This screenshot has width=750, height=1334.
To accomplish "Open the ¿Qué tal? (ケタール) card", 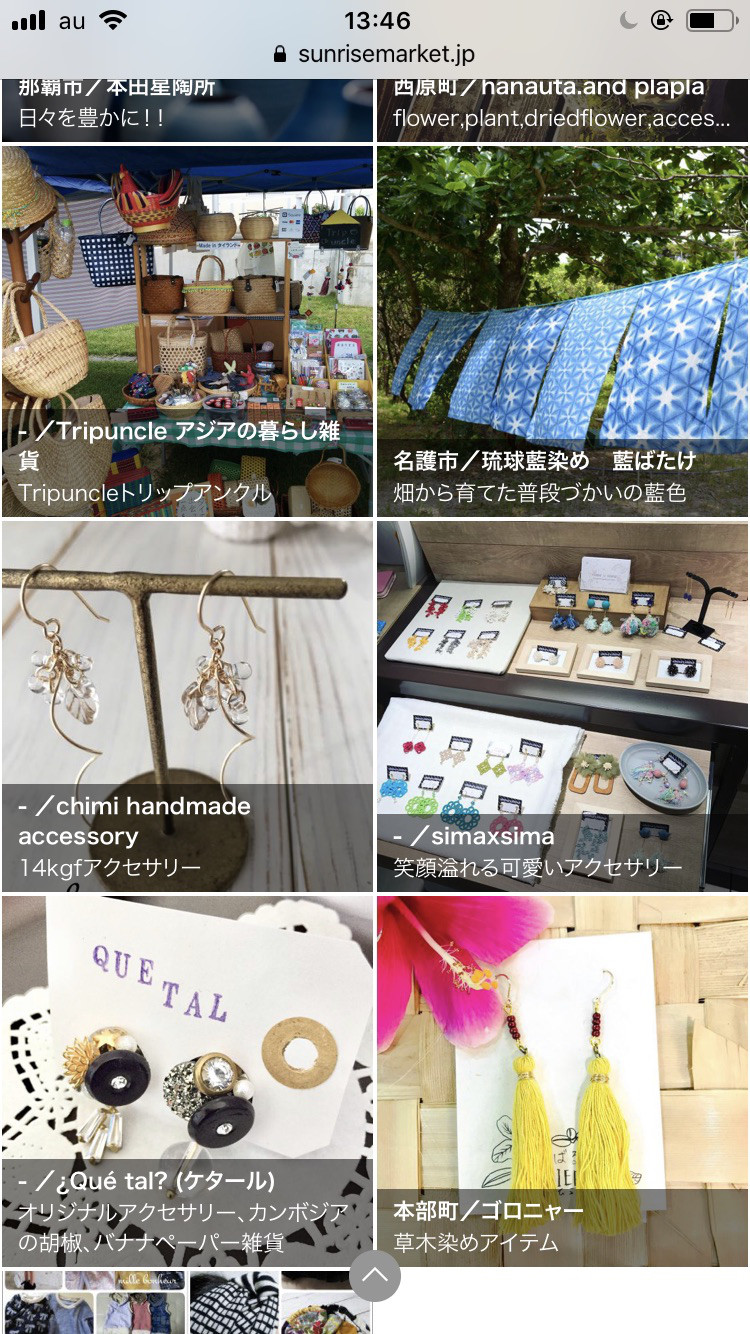I will click(187, 1080).
